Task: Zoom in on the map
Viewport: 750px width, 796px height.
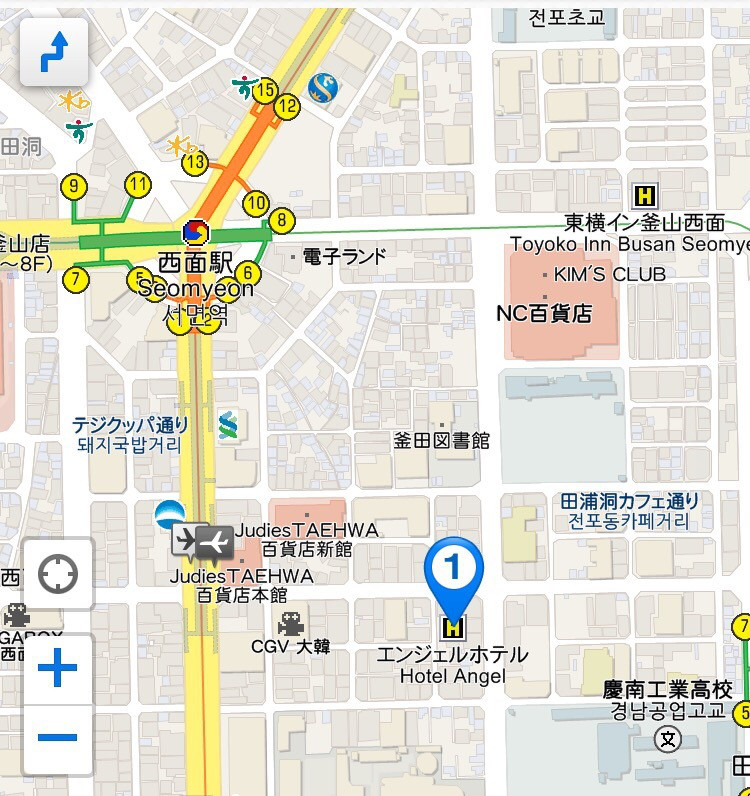Action: click(58, 668)
